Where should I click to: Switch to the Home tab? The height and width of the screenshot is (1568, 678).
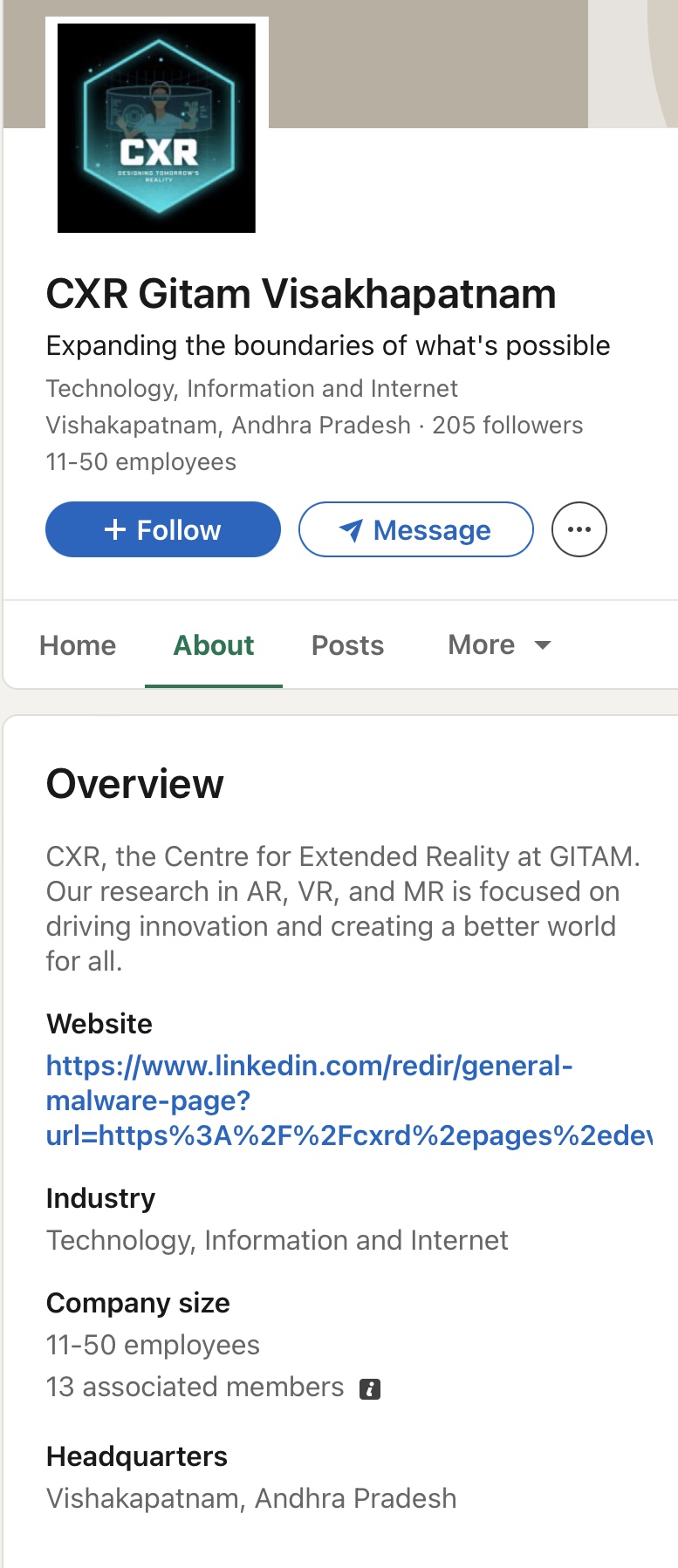pos(78,645)
